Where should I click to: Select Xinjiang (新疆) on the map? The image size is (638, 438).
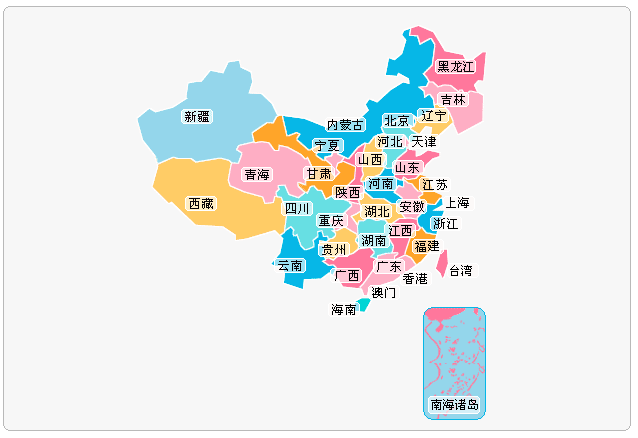click(x=197, y=117)
